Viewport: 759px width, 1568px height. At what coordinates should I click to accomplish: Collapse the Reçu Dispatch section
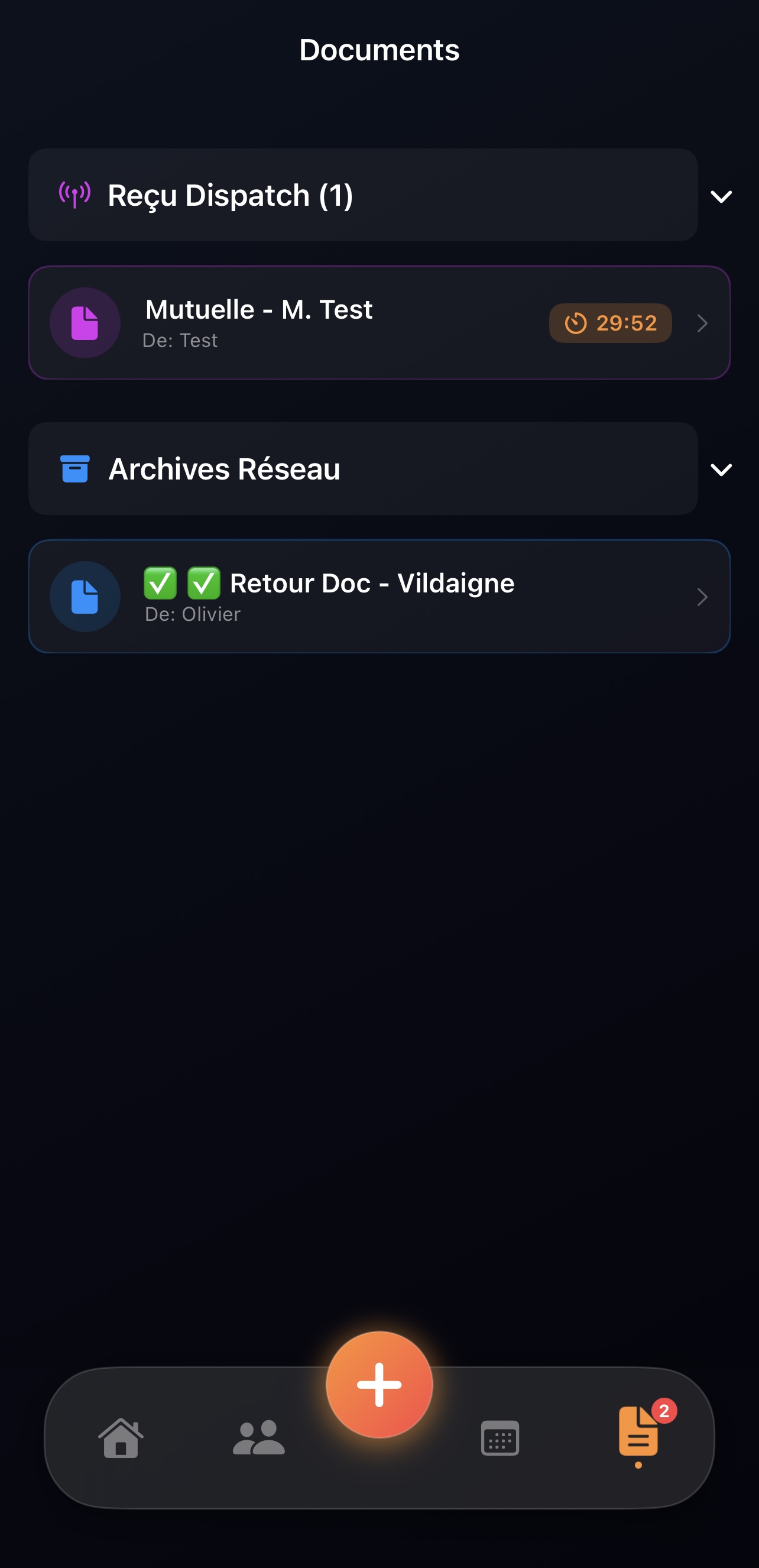[x=721, y=196]
